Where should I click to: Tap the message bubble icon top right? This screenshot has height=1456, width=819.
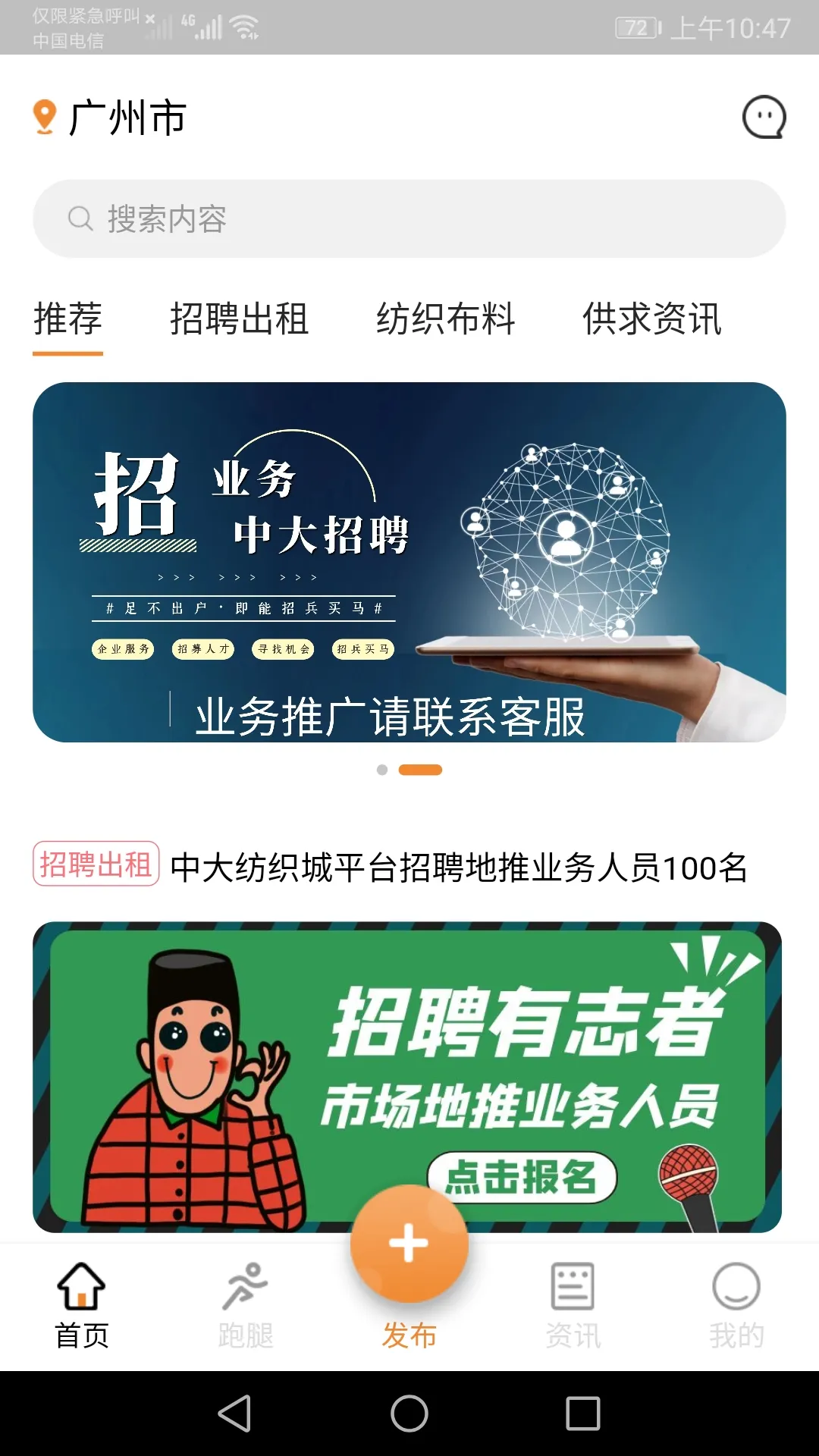[x=766, y=116]
